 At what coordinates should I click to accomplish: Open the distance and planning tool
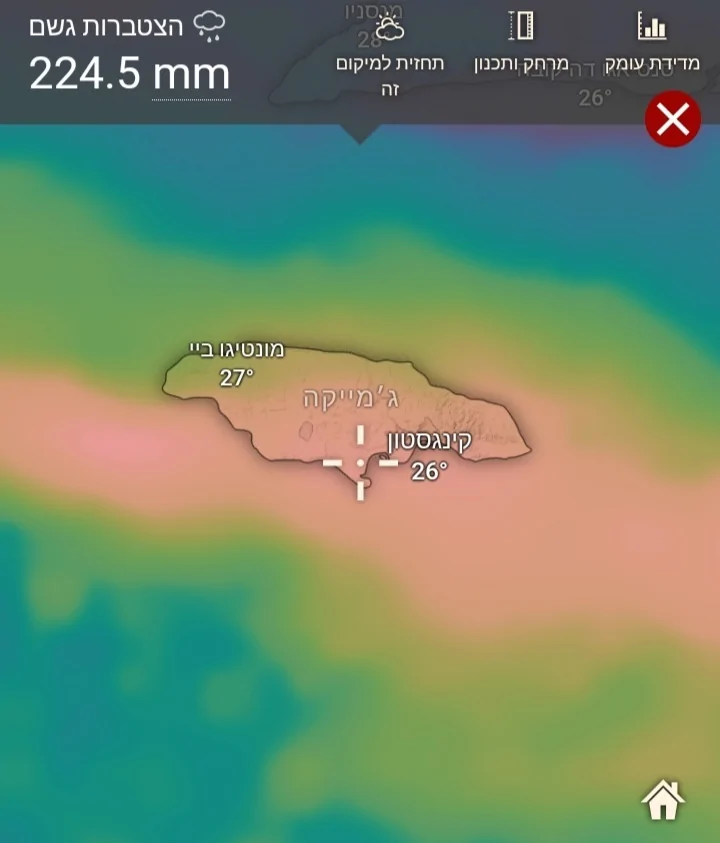point(521,43)
